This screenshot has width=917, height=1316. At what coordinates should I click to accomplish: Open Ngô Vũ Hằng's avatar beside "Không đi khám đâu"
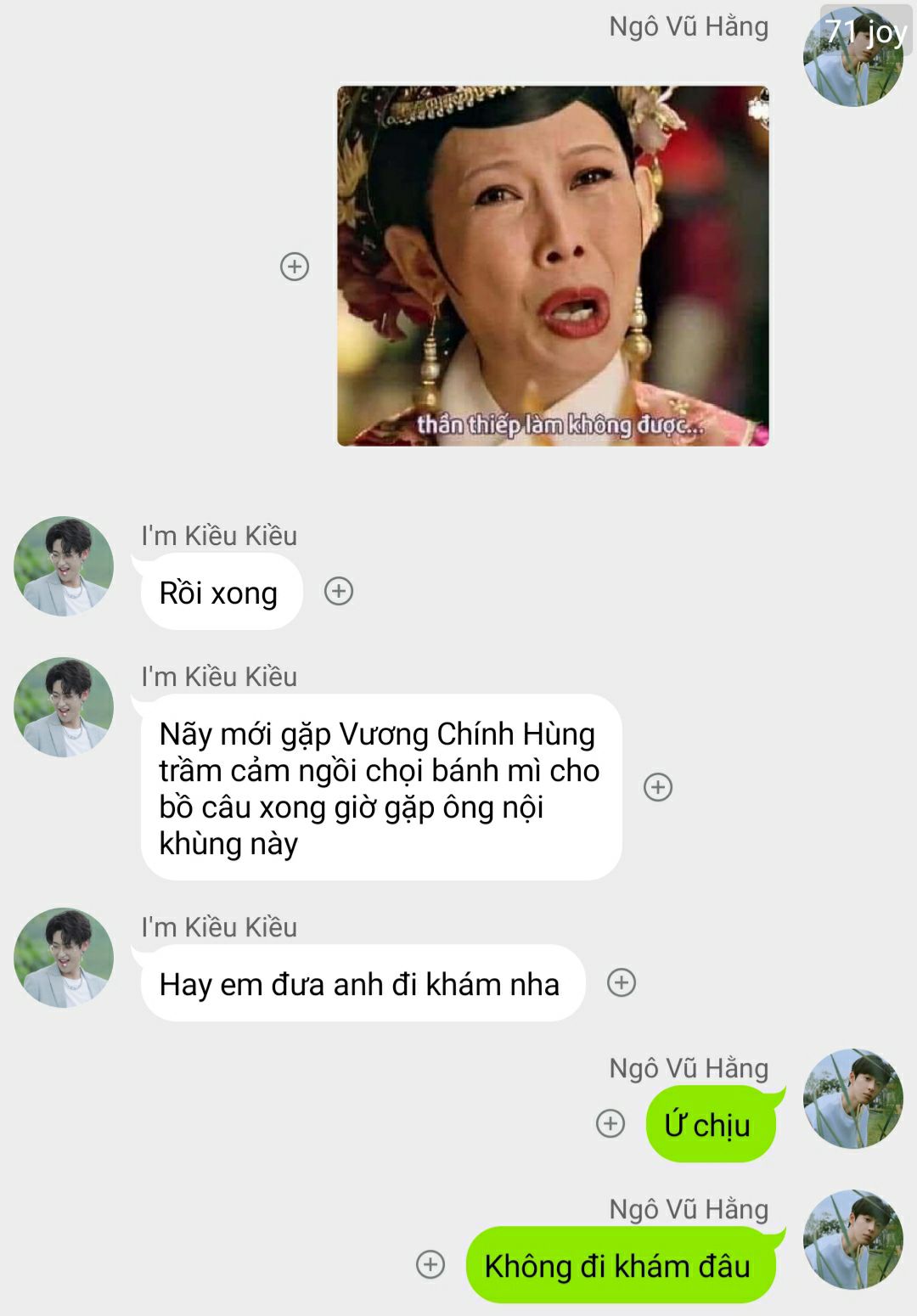tap(853, 1240)
